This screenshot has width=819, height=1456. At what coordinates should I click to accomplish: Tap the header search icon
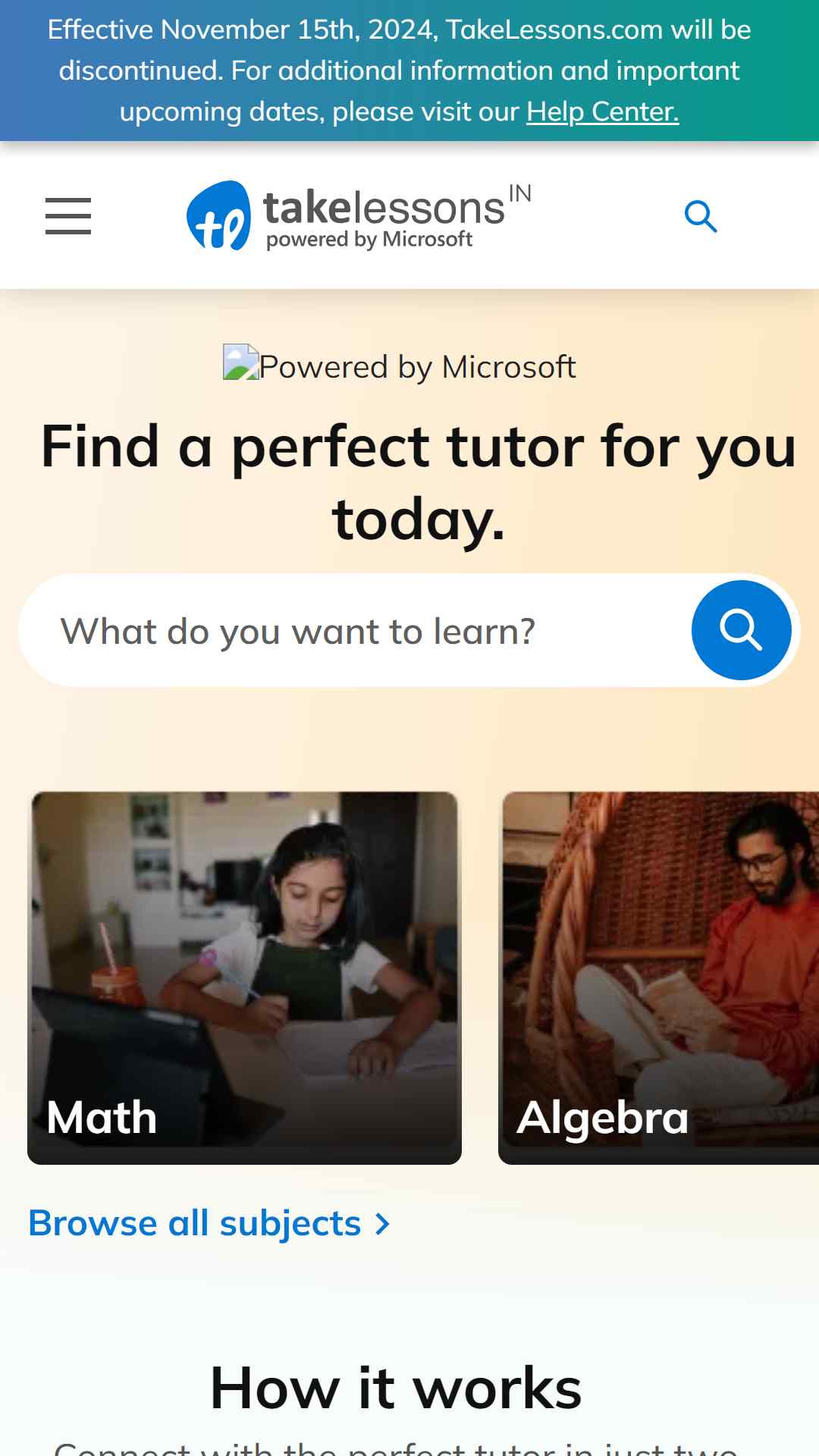(701, 216)
